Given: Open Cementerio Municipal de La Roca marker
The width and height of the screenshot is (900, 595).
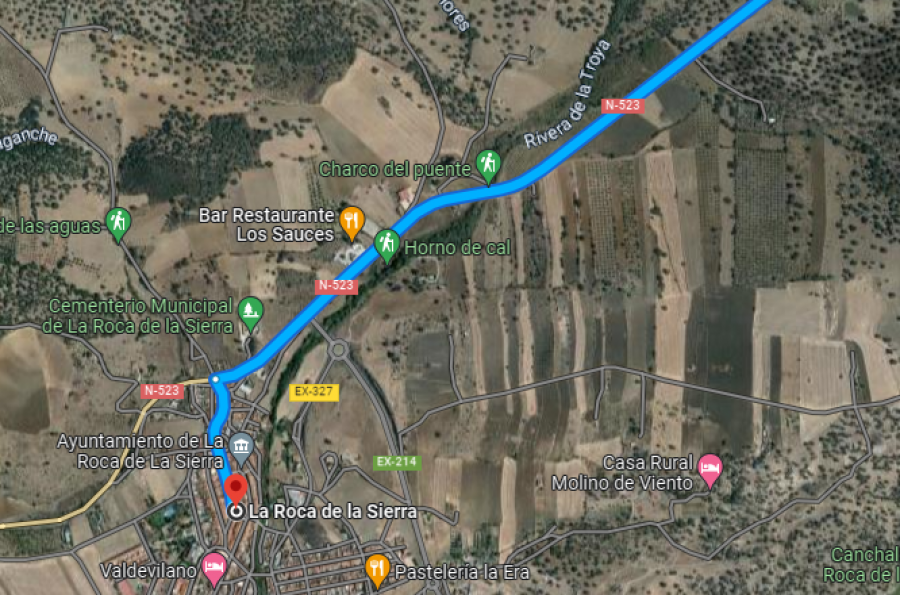Looking at the screenshot, I should pos(250,310).
